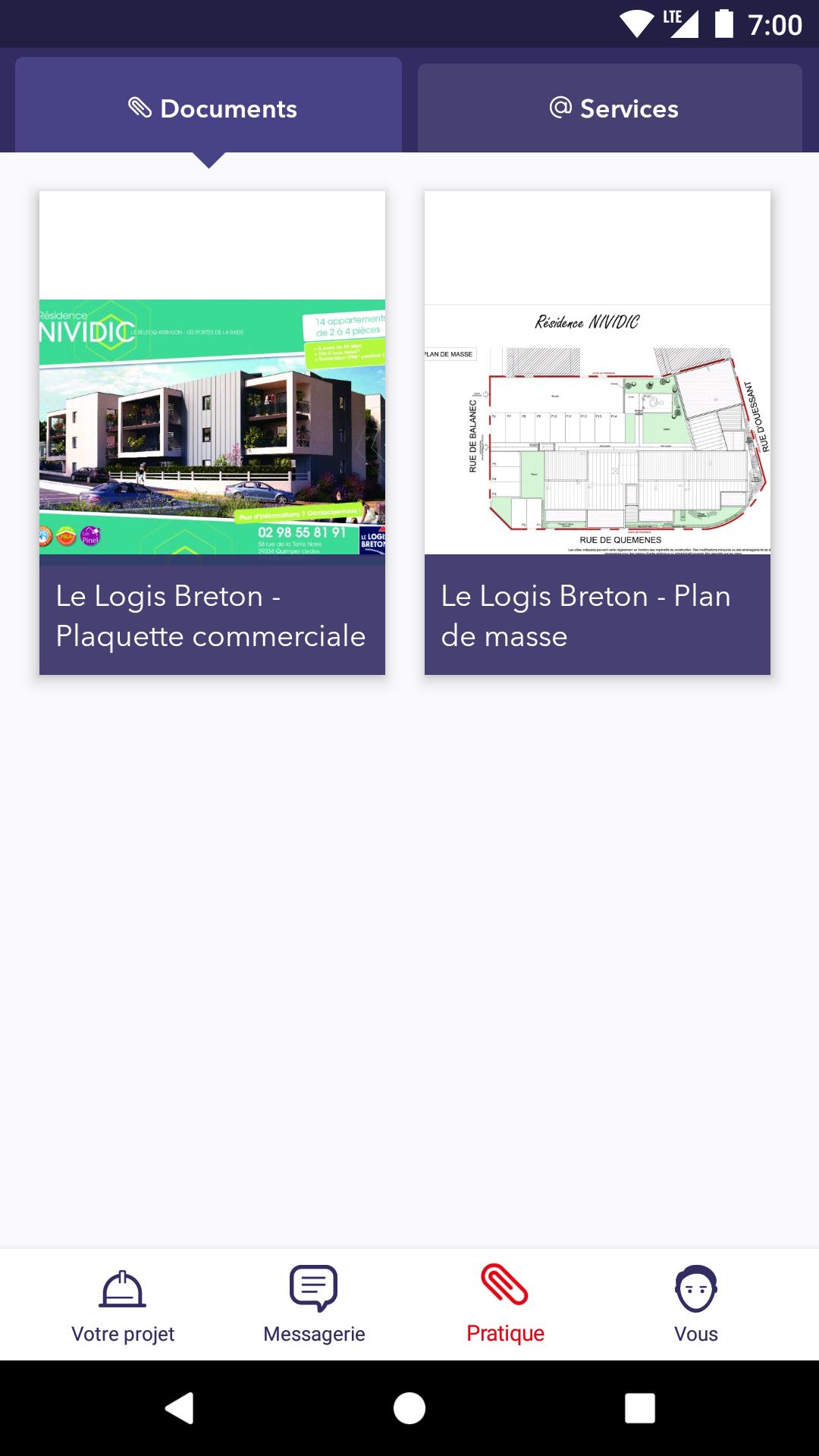Tap the Messagerie text label

click(314, 1335)
